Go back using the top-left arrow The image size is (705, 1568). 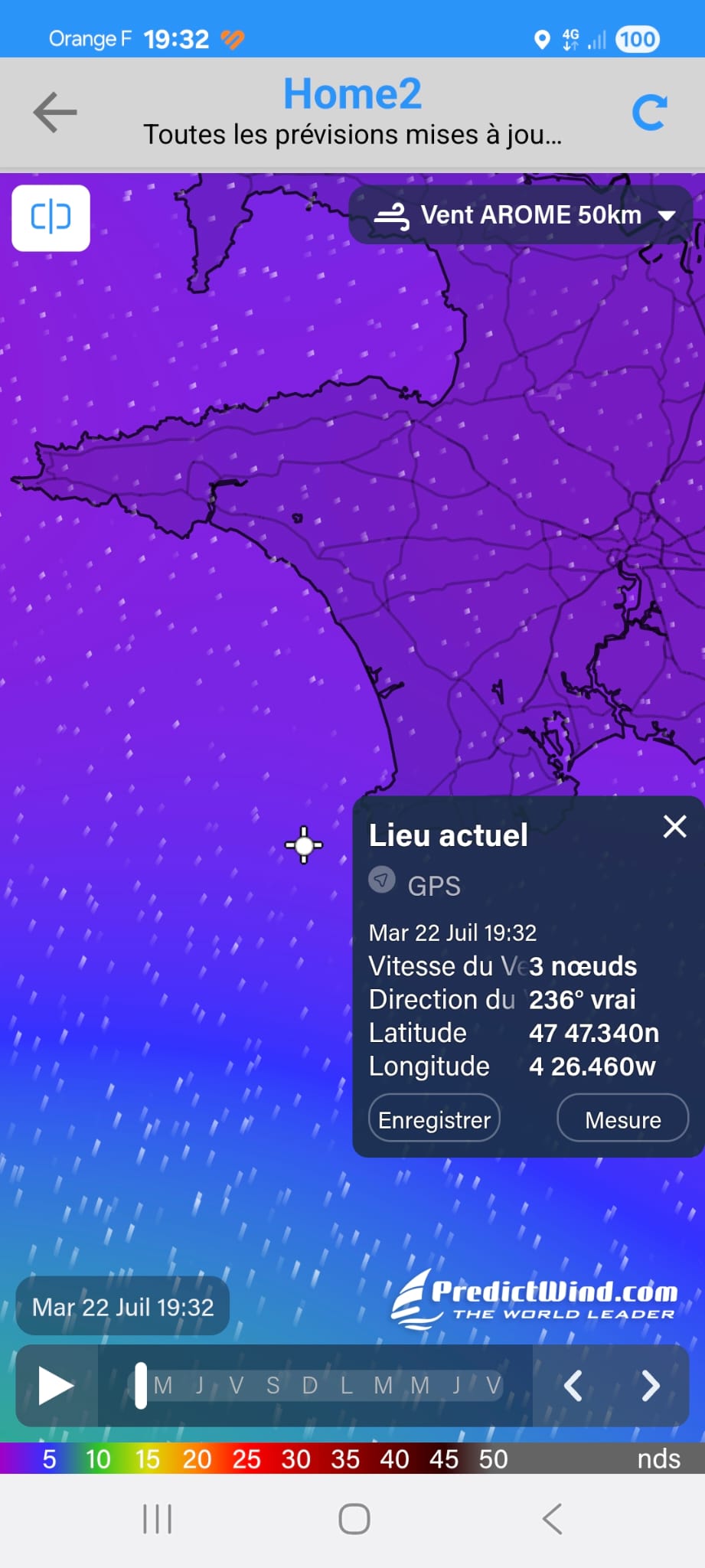(55, 113)
